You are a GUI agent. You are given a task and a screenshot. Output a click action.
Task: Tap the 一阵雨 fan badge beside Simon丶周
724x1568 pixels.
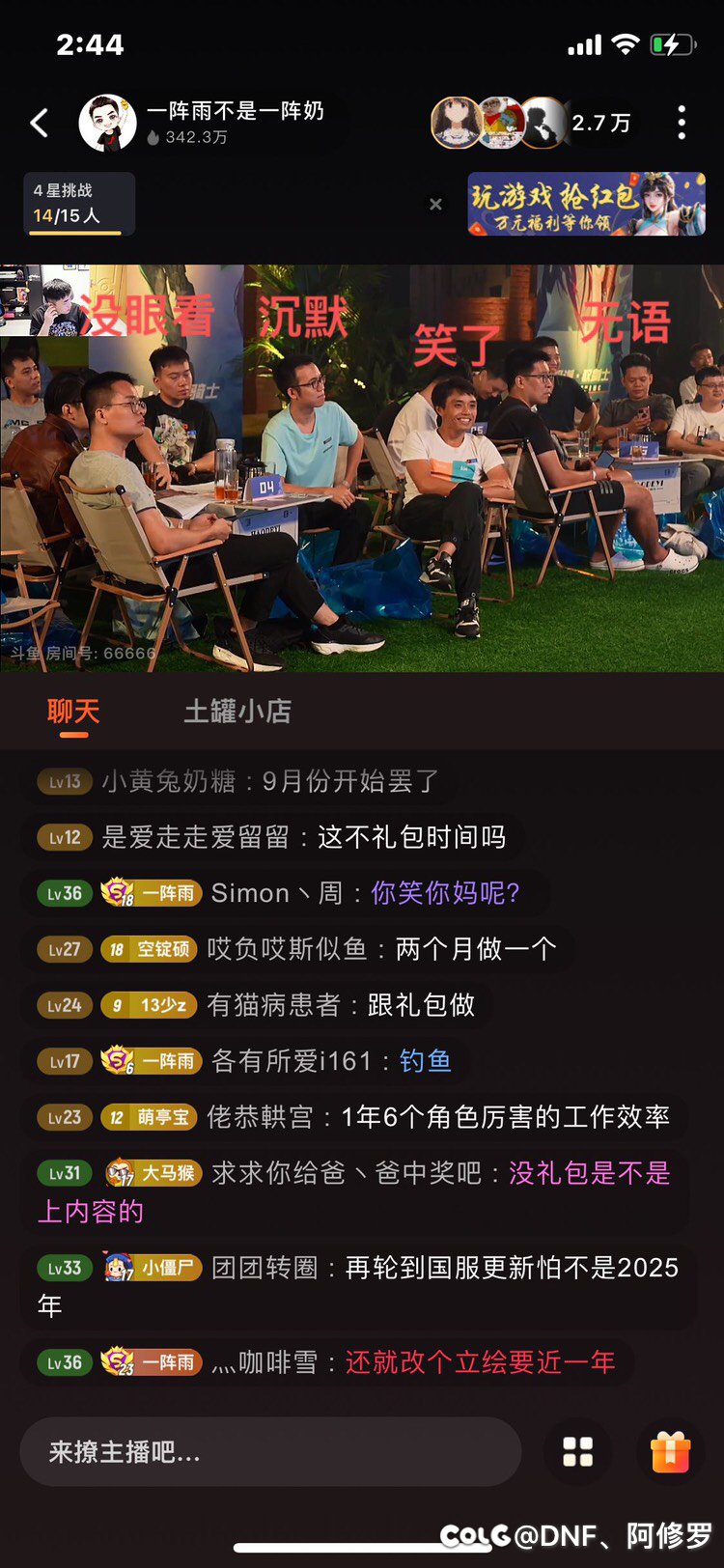point(151,893)
